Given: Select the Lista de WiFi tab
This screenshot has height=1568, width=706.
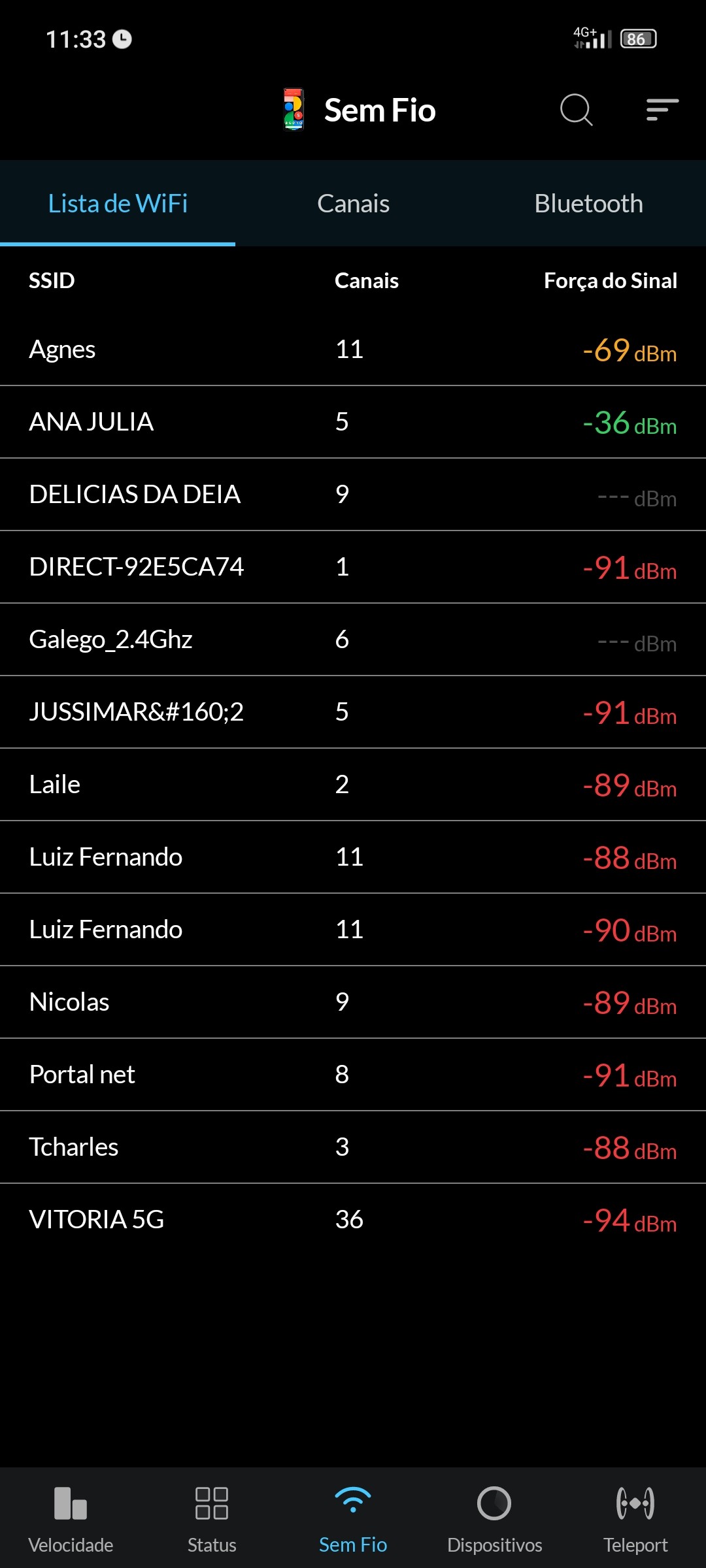Looking at the screenshot, I should (x=118, y=204).
